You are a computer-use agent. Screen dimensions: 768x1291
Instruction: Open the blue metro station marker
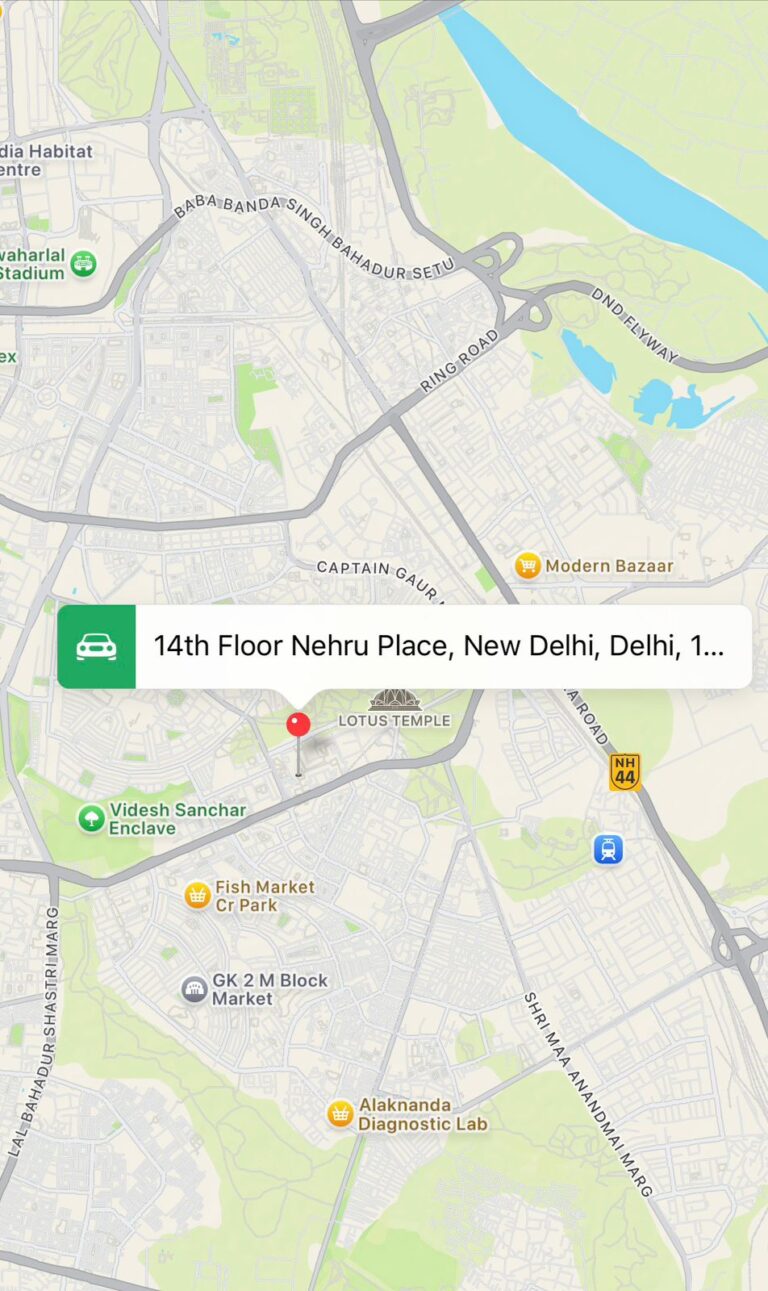tap(608, 850)
